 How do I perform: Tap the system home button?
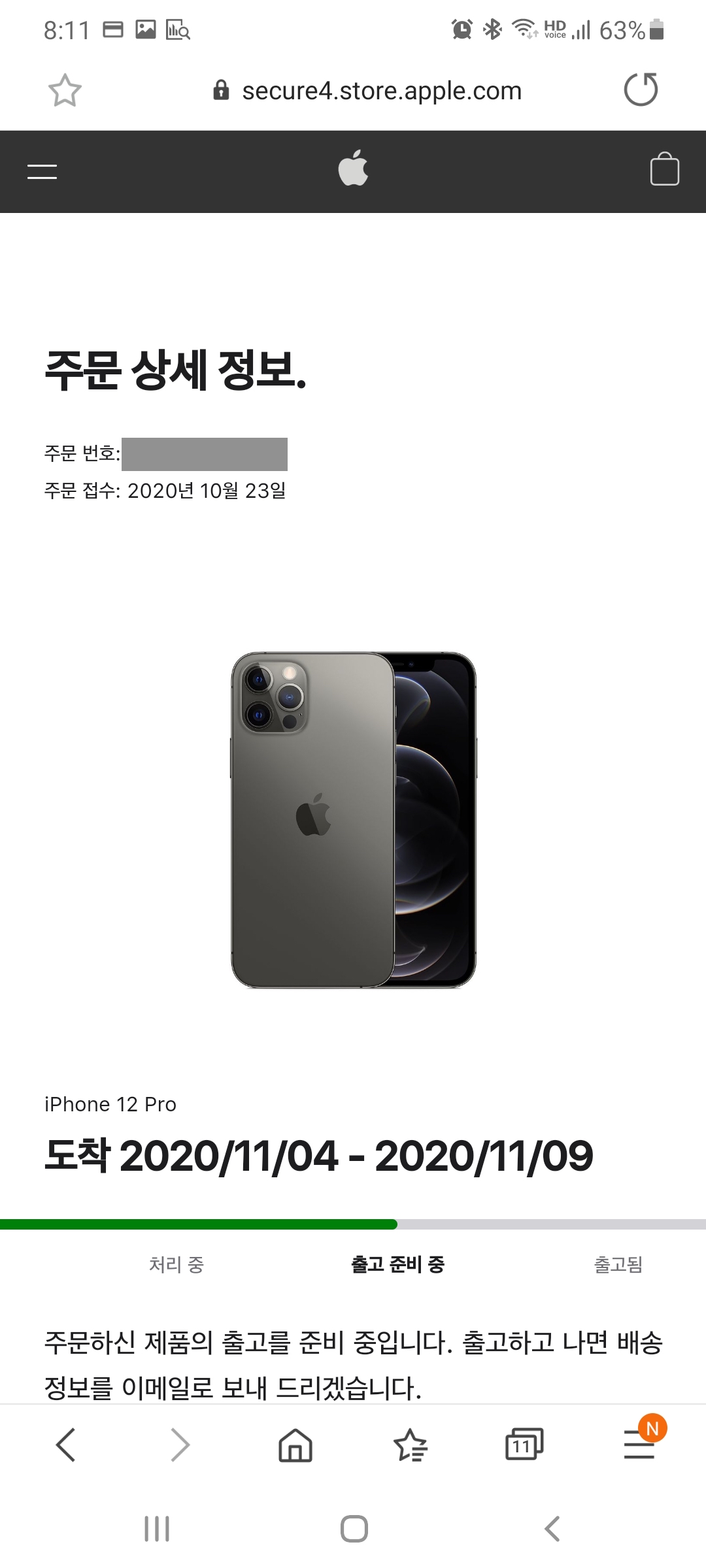[354, 1529]
